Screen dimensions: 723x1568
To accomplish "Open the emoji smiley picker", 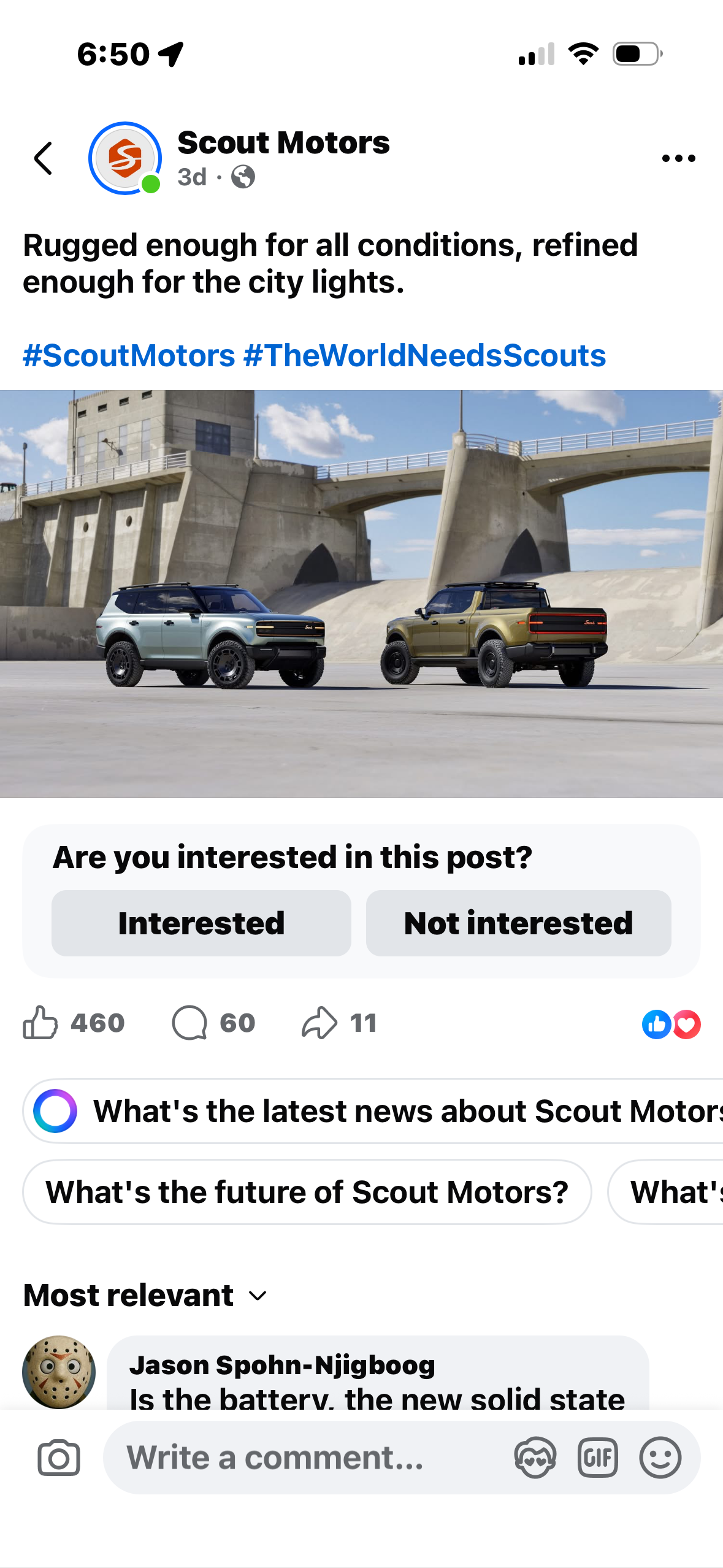I will 660,1458.
